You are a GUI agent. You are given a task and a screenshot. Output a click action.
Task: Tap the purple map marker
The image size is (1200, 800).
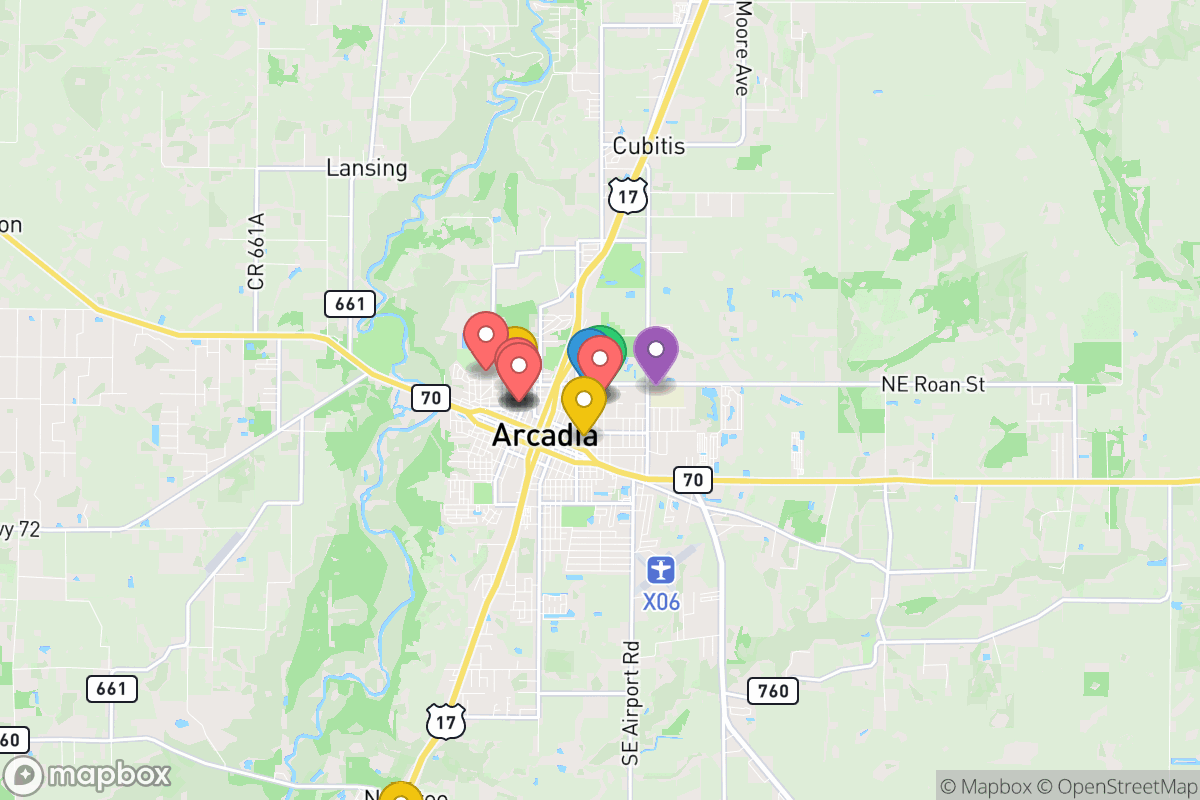656,350
